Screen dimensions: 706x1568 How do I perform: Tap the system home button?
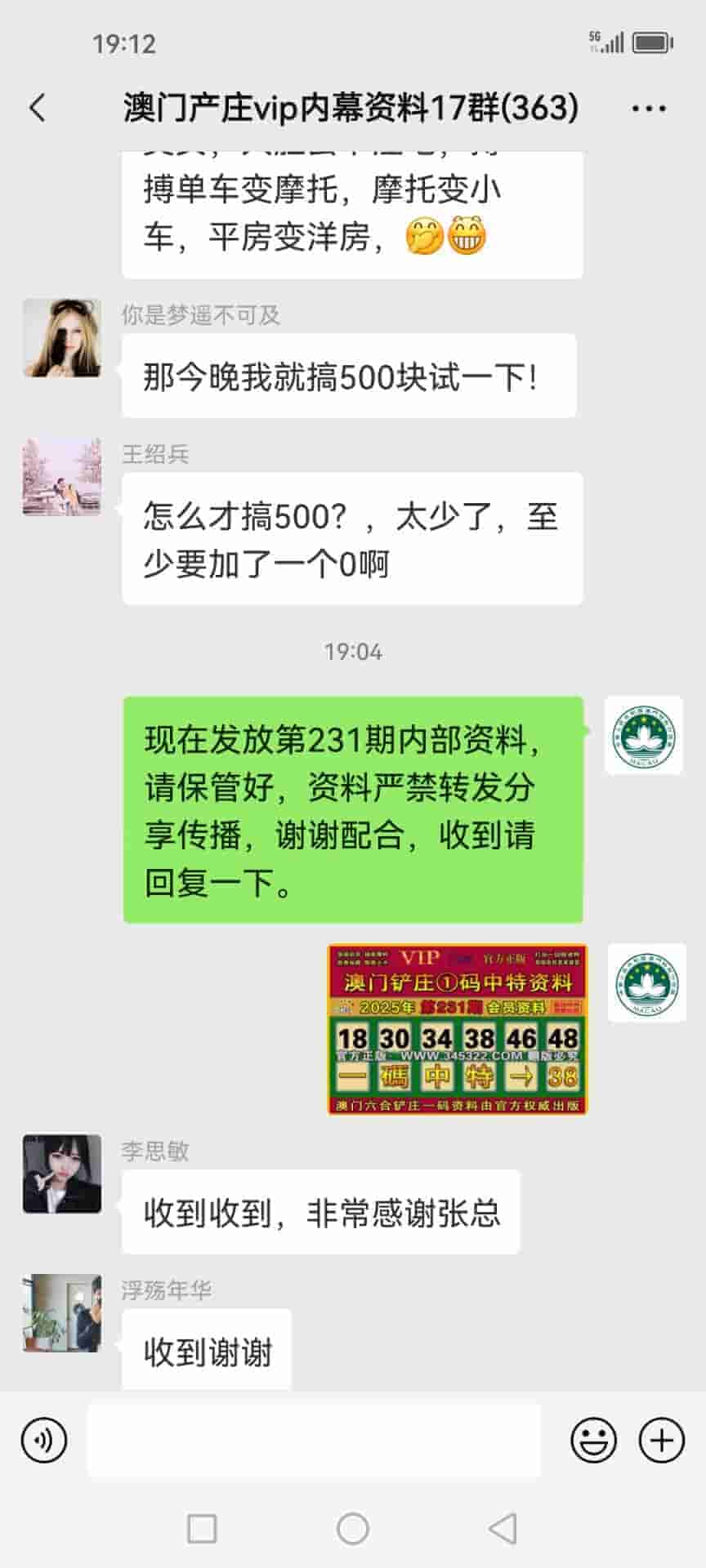click(353, 1528)
